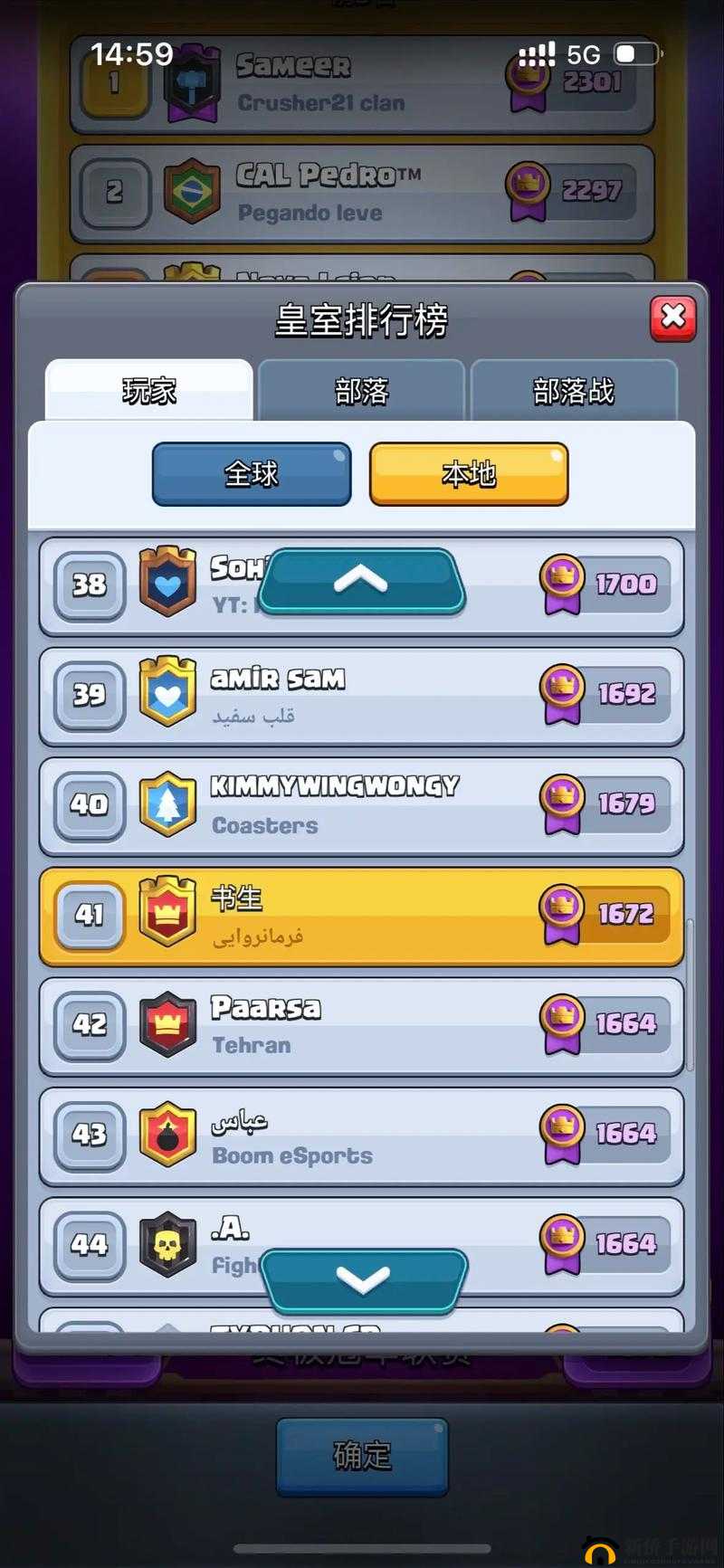Screen dimensions: 724x1568
Task: Open the rank 43 Boom eSports player row
Action: tap(362, 1136)
